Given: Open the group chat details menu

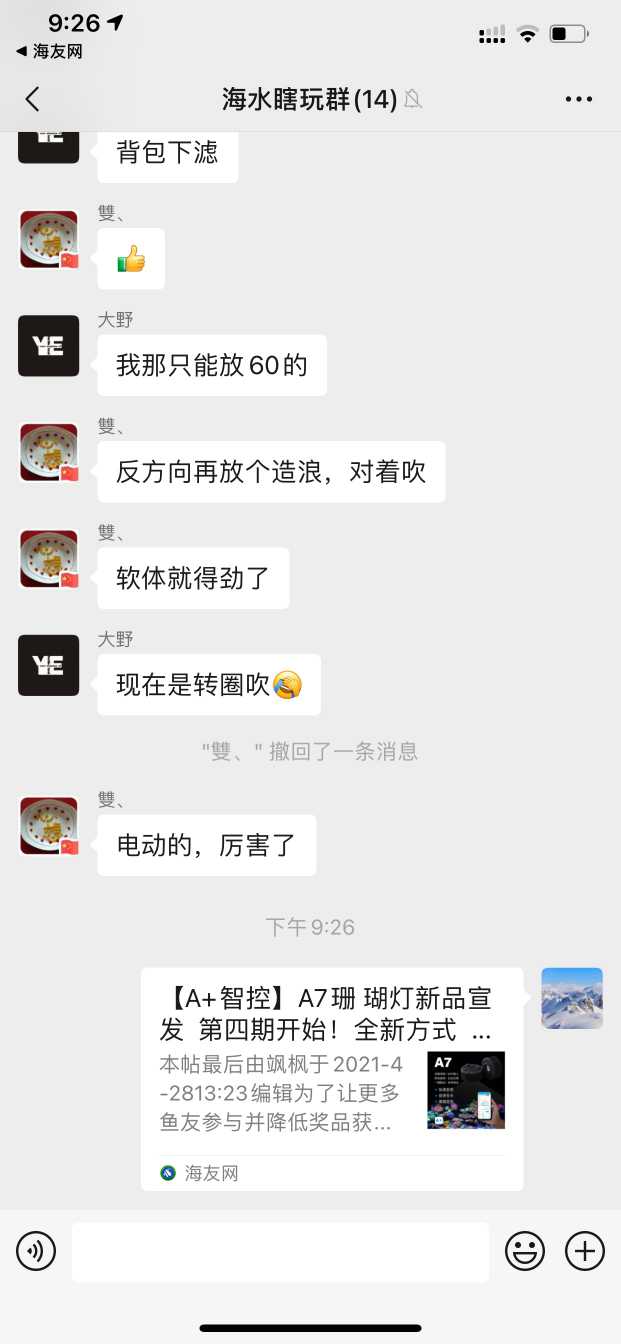Looking at the screenshot, I should pyautogui.click(x=579, y=99).
